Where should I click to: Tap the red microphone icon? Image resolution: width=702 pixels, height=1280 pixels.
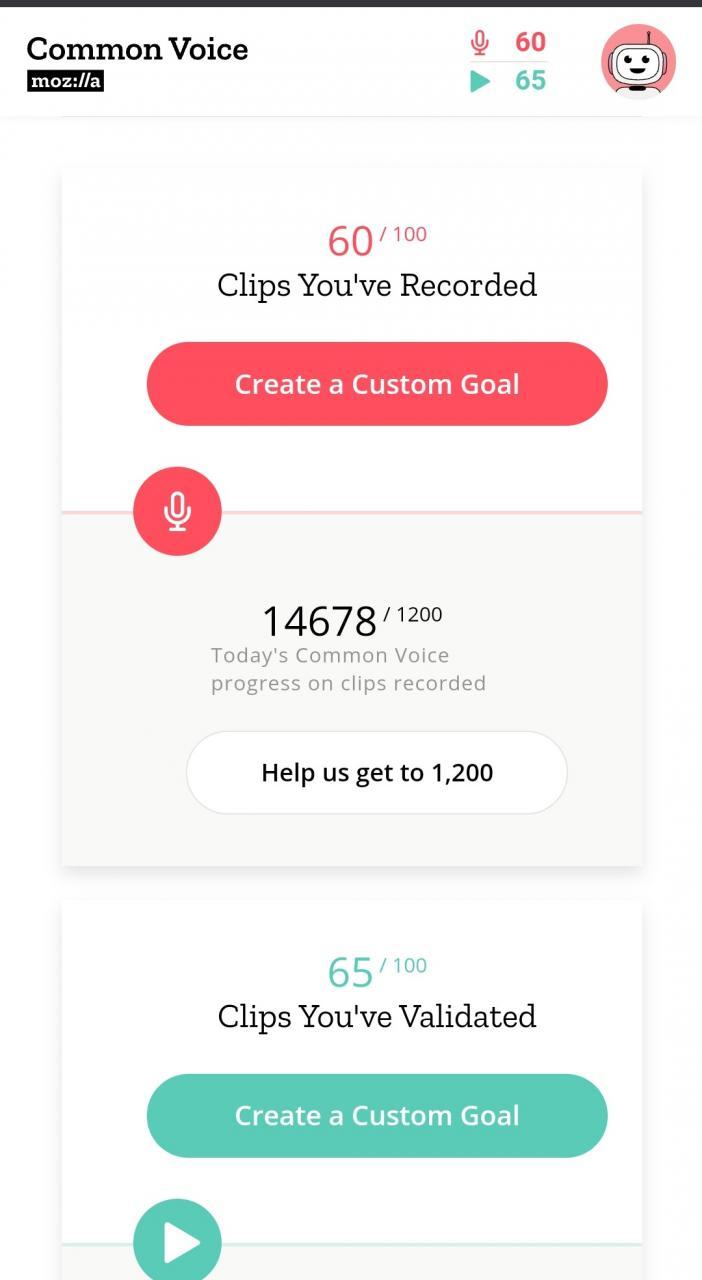(177, 511)
